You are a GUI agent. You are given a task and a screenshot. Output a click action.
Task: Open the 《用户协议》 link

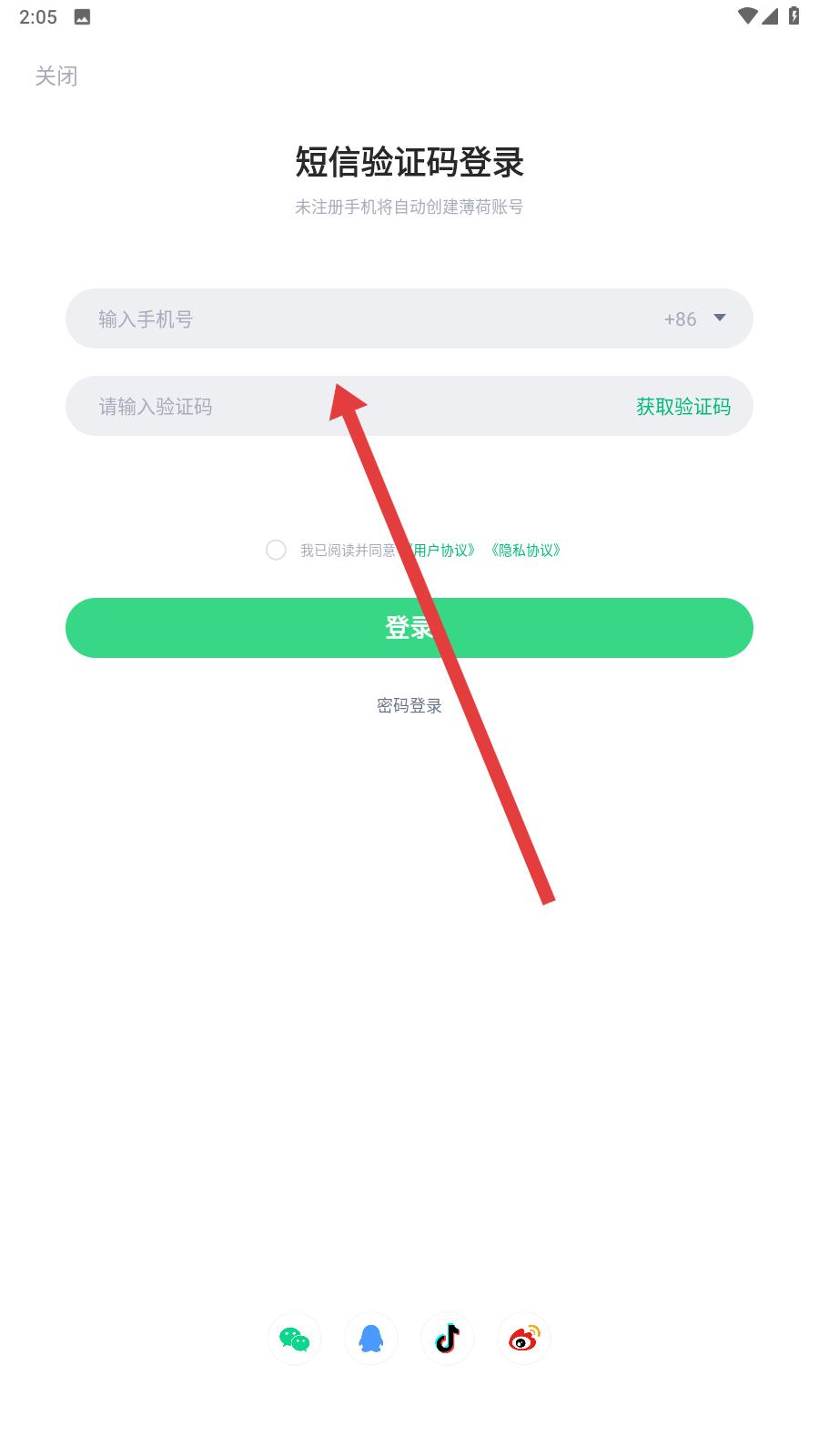(x=440, y=550)
